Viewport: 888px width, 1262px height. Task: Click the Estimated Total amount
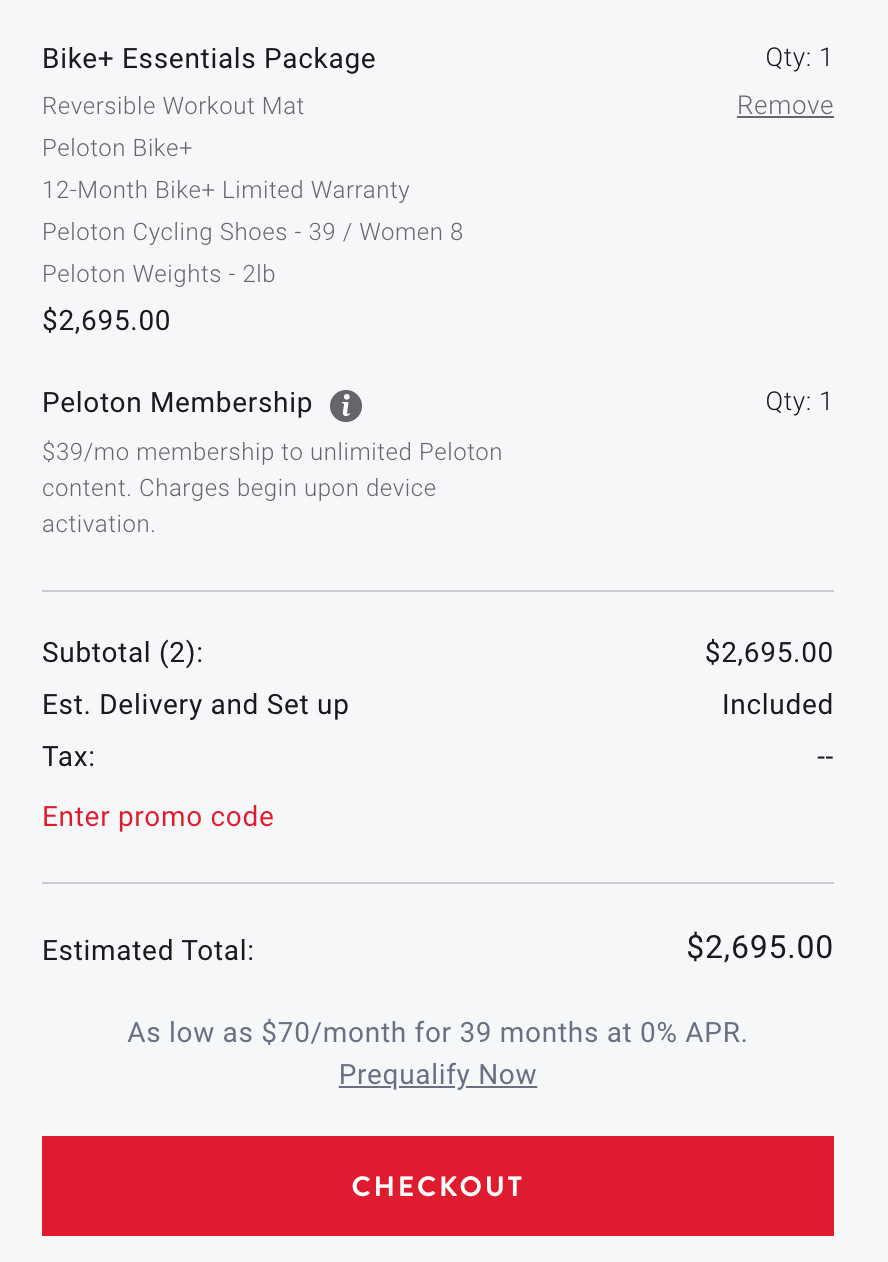[759, 946]
